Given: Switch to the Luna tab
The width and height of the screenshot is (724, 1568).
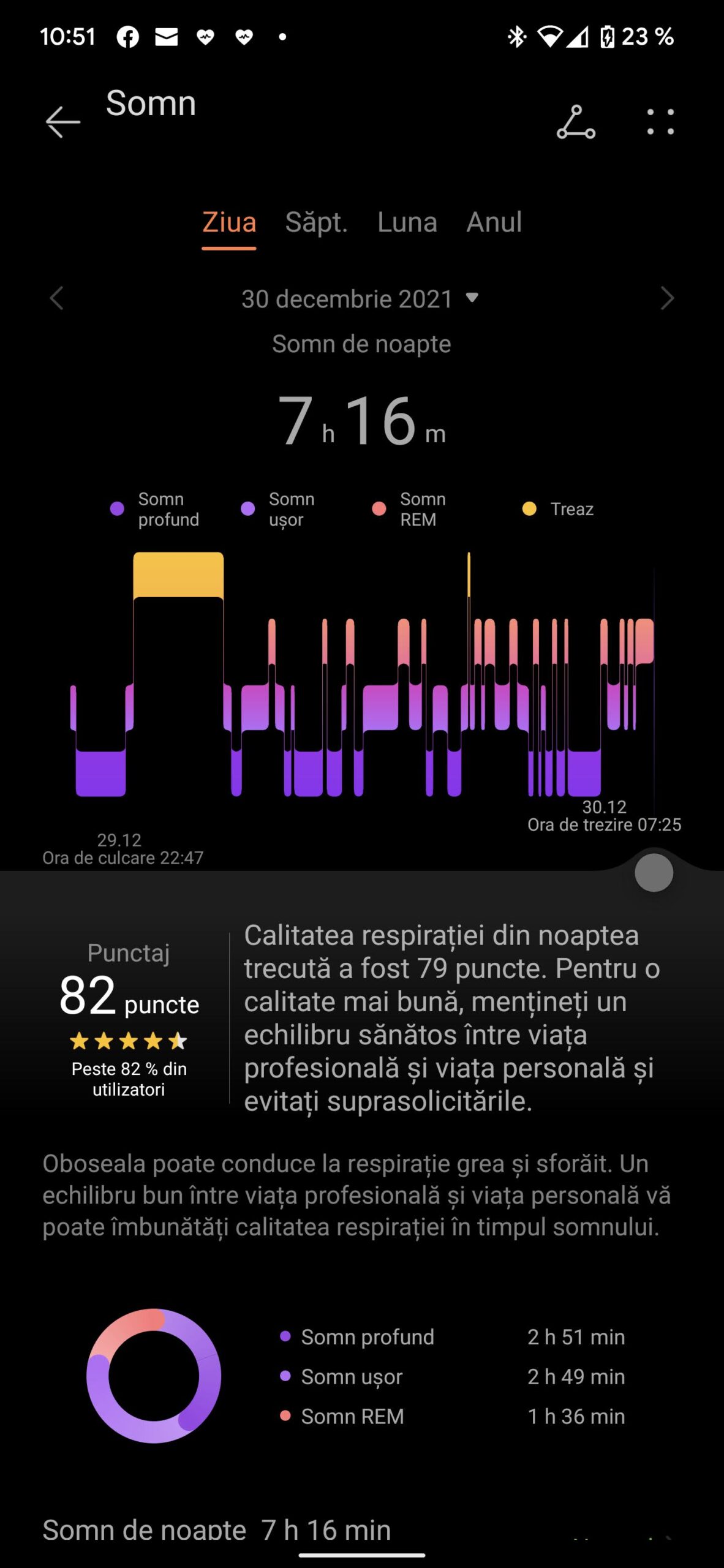Looking at the screenshot, I should pyautogui.click(x=407, y=222).
